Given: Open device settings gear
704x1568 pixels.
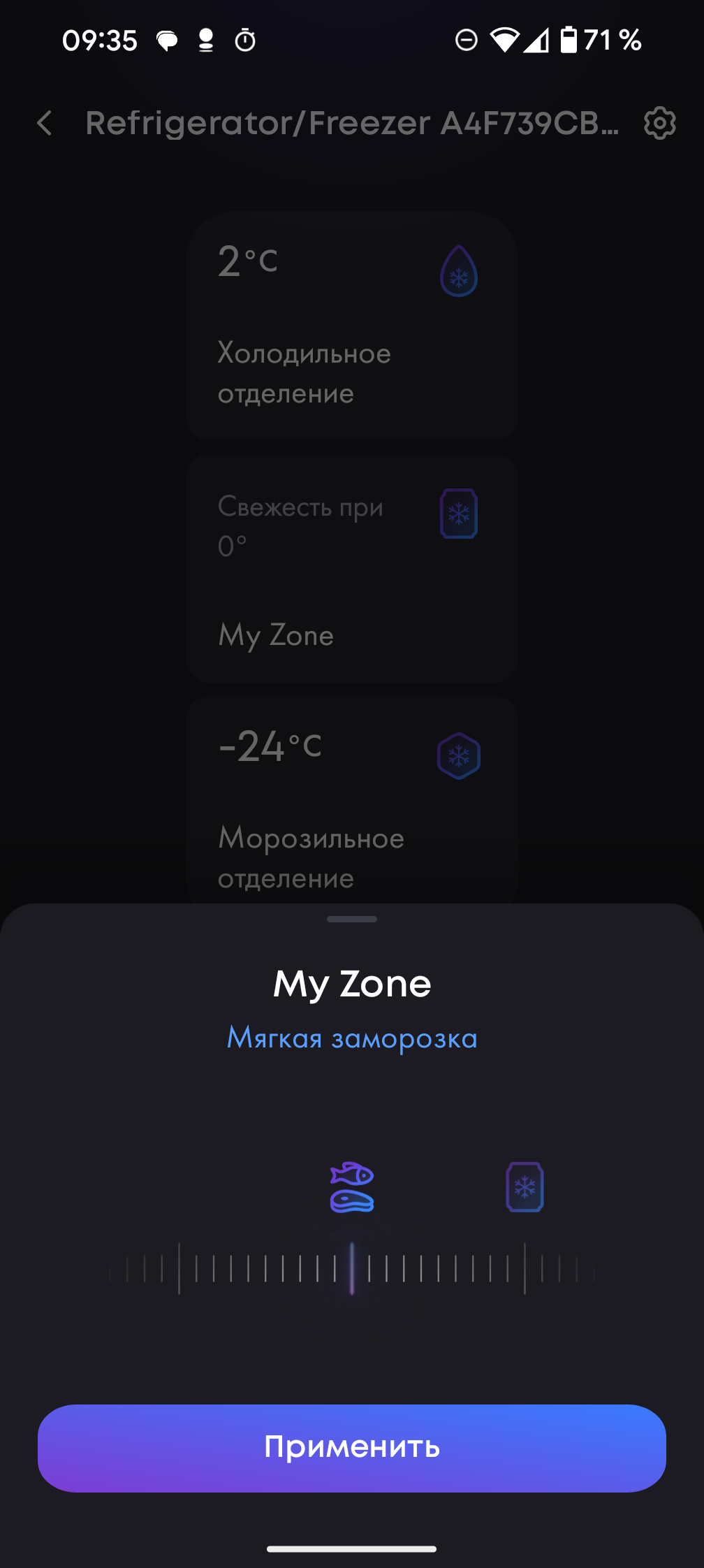Looking at the screenshot, I should click(659, 124).
